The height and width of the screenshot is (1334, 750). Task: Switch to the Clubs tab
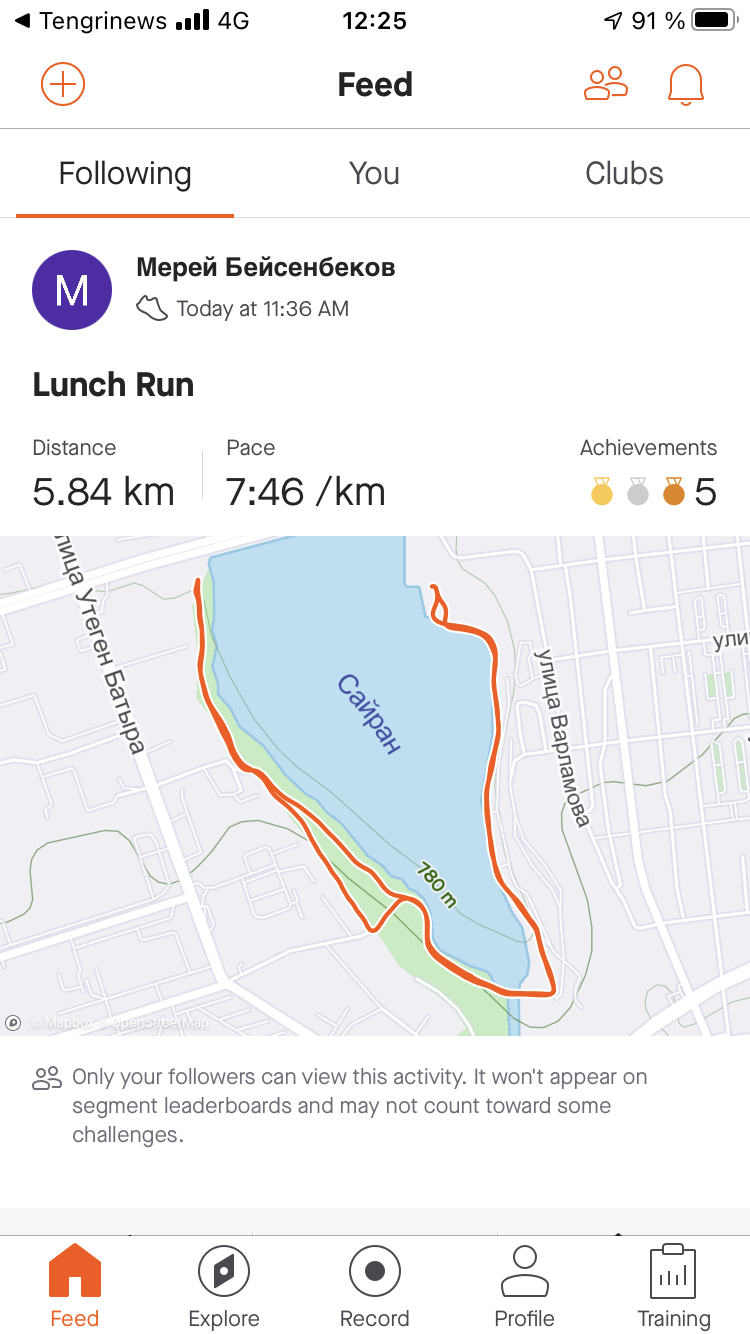[624, 174]
